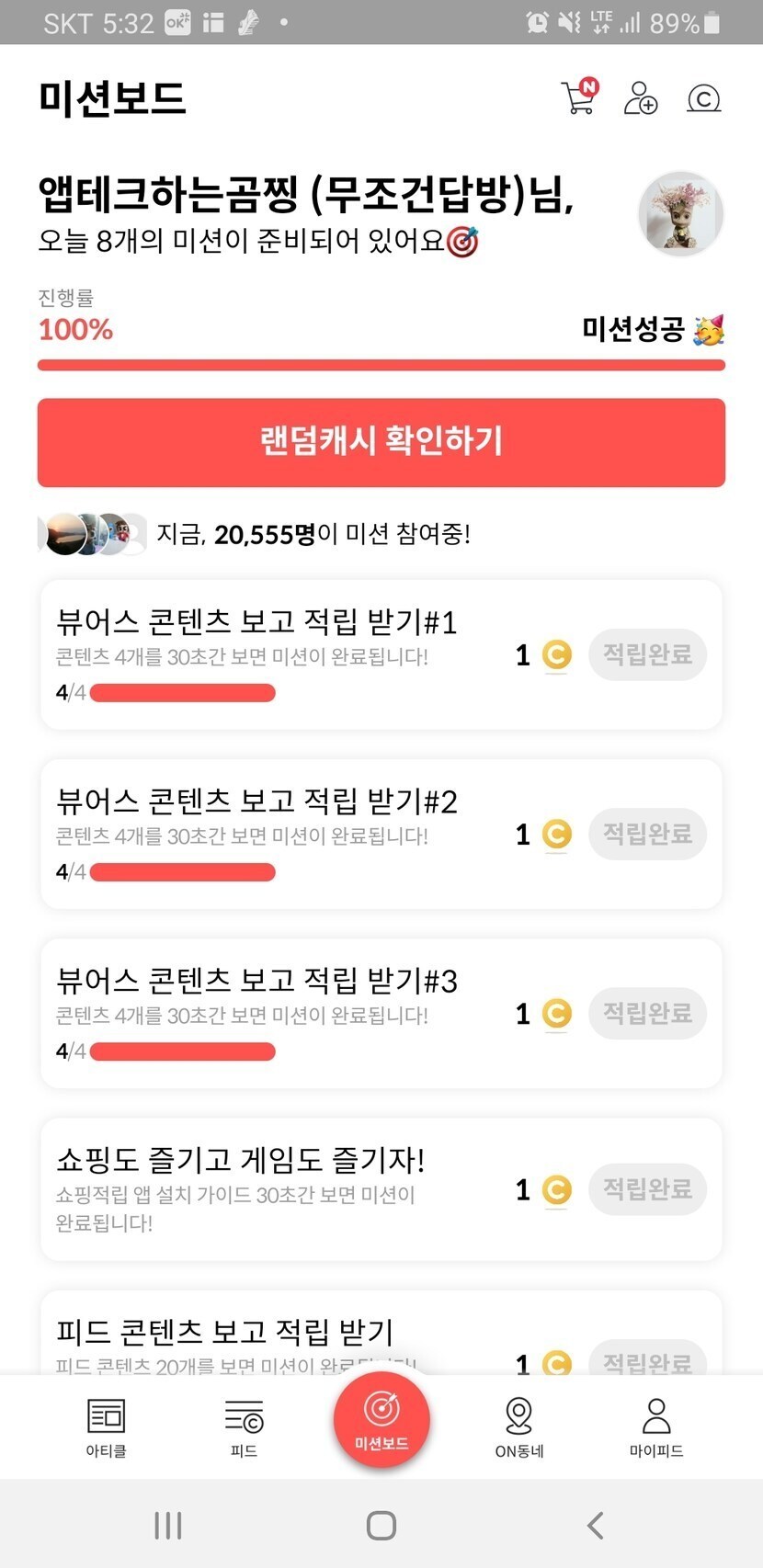Image resolution: width=763 pixels, height=1568 pixels.
Task: Tap the add friend icon
Action: (641, 97)
